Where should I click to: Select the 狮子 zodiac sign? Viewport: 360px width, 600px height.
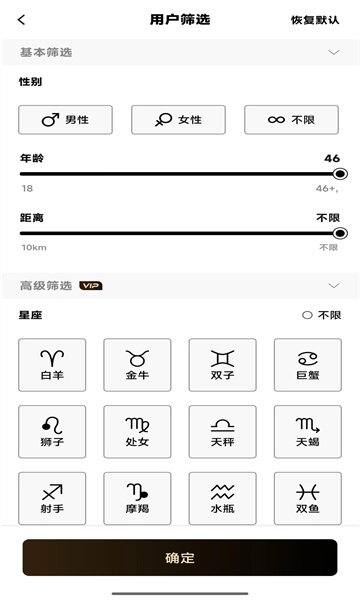[52, 432]
